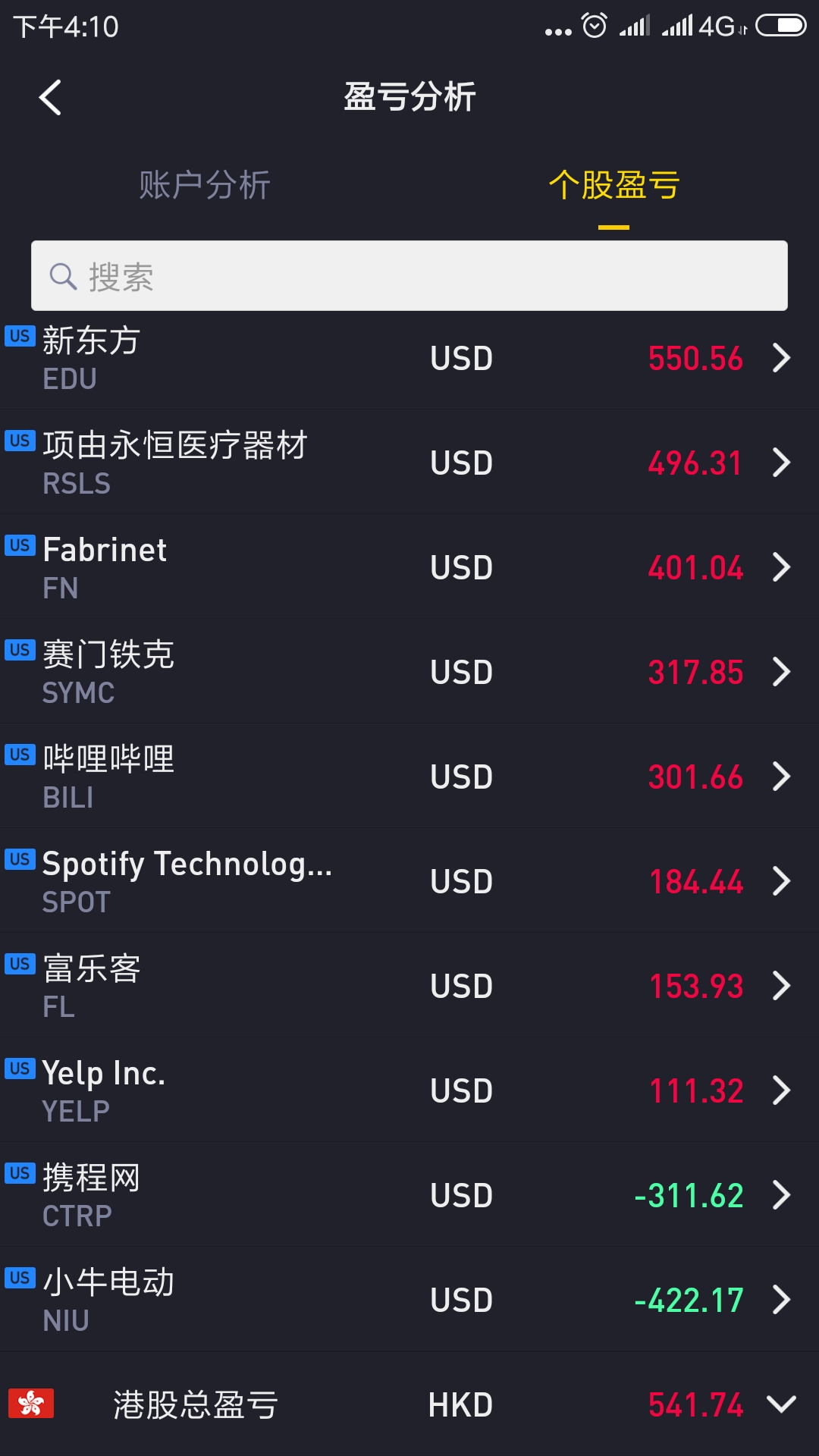
Task: Expand the 港股总盈亏 HKD section
Action: tap(409, 1404)
